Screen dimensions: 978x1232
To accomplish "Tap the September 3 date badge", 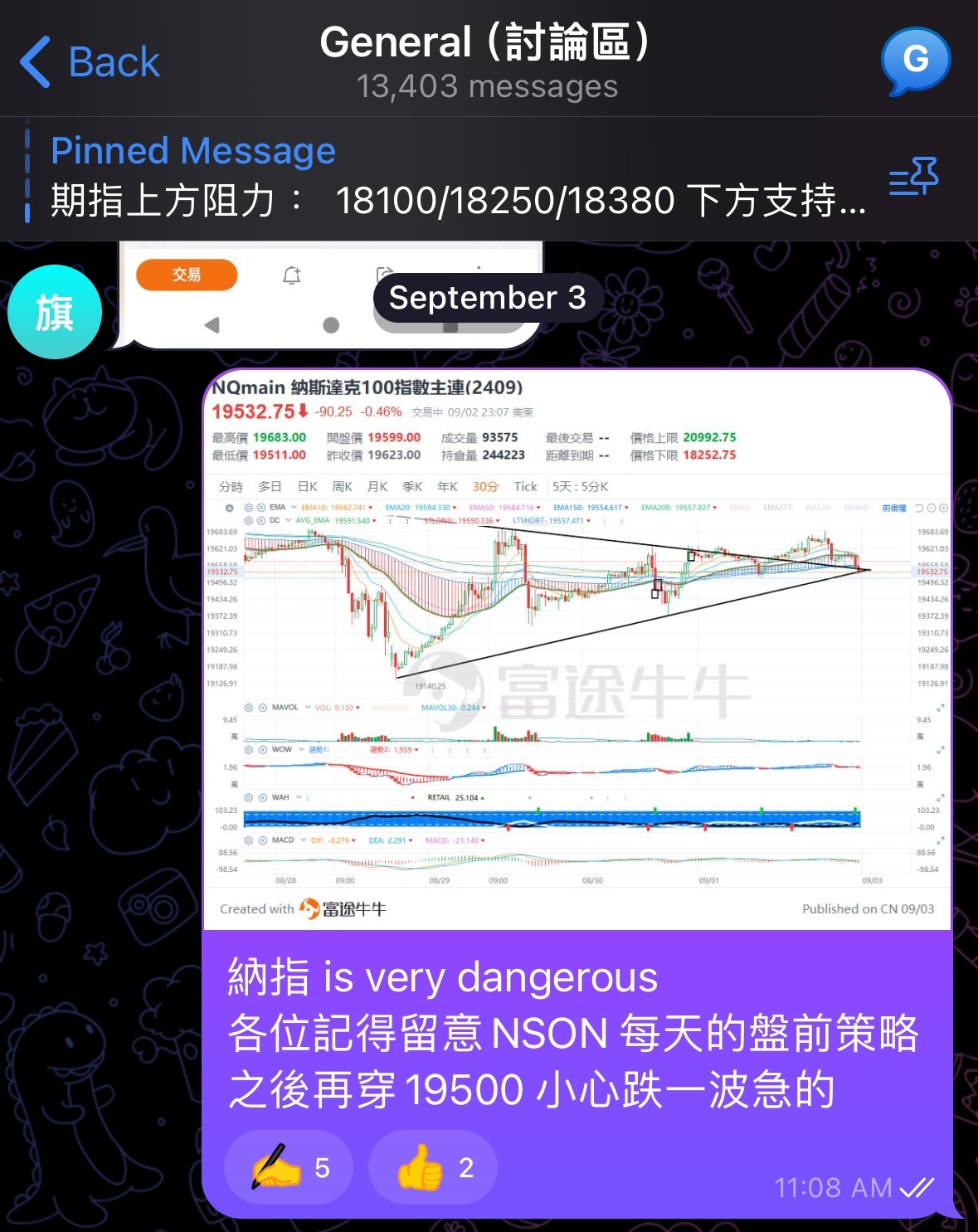I will tap(487, 298).
